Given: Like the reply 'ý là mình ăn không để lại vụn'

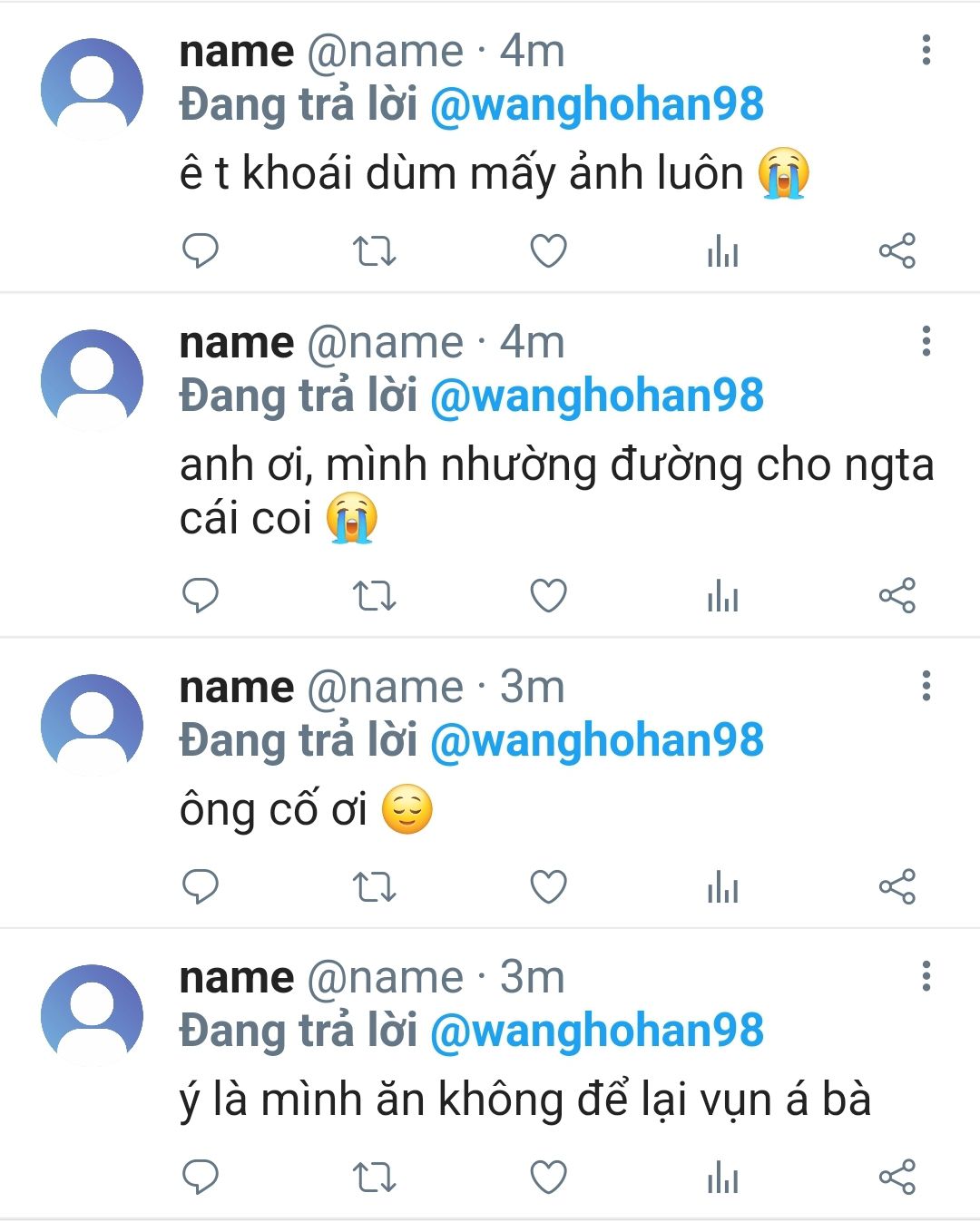Looking at the screenshot, I should tap(548, 1177).
